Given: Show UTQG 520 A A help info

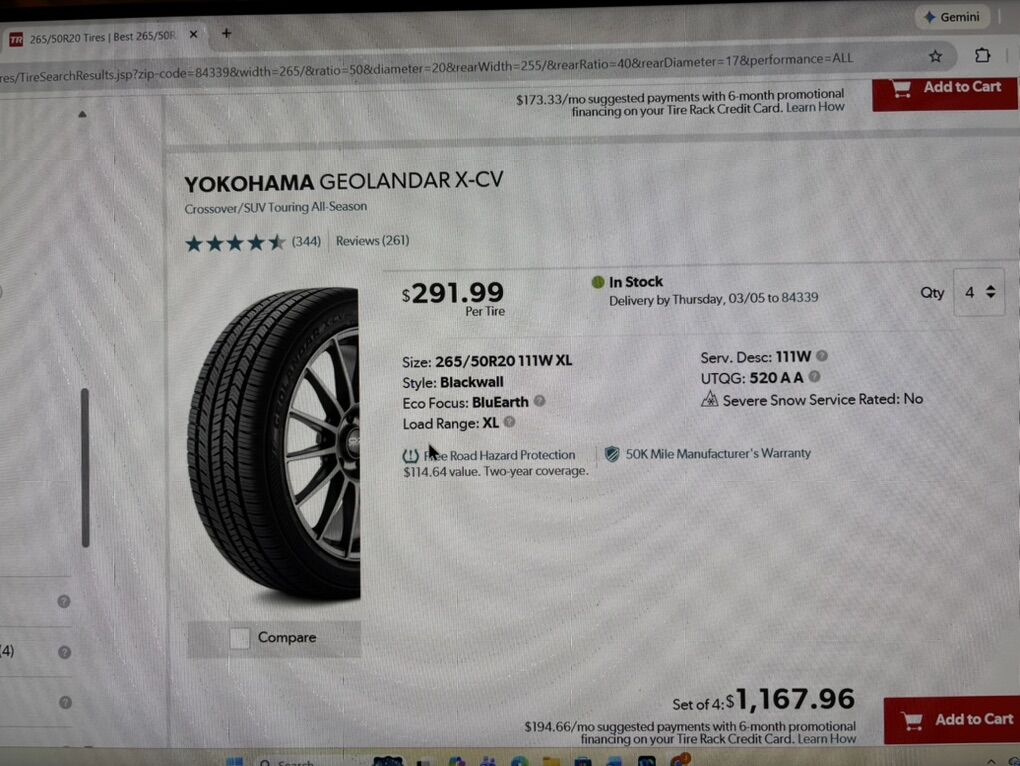Looking at the screenshot, I should pyautogui.click(x=814, y=376).
